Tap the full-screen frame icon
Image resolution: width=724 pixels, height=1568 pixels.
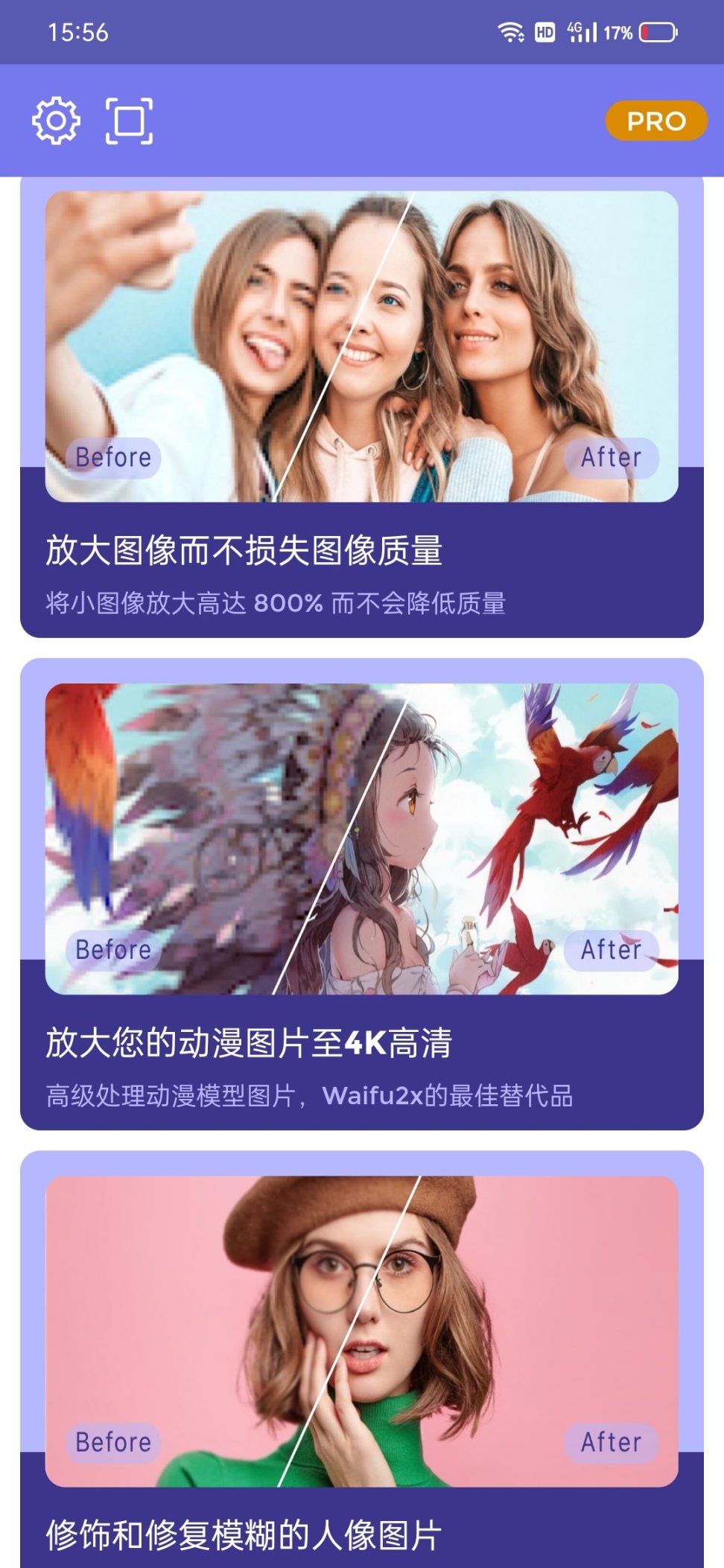[x=129, y=121]
